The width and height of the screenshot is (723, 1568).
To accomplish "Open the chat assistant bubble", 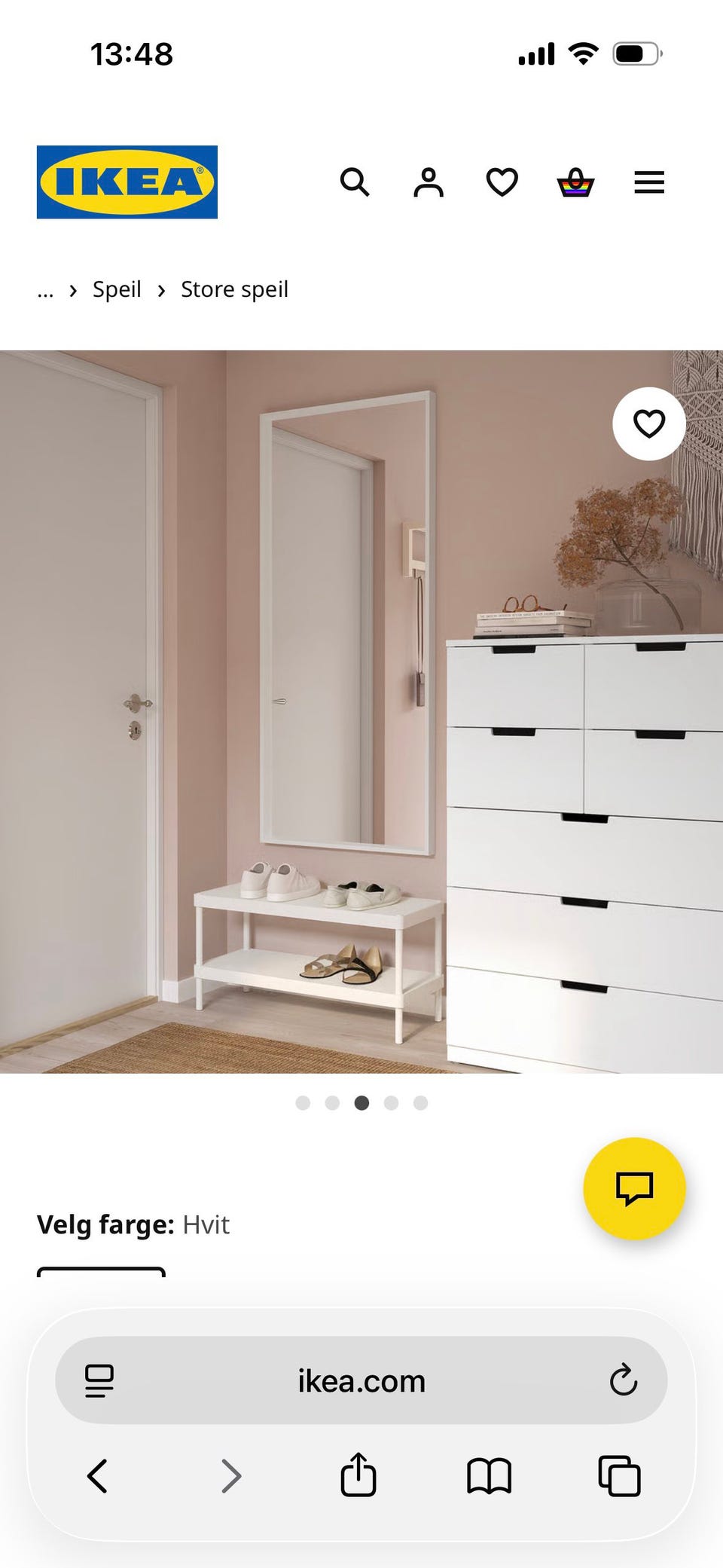I will pos(636,1188).
